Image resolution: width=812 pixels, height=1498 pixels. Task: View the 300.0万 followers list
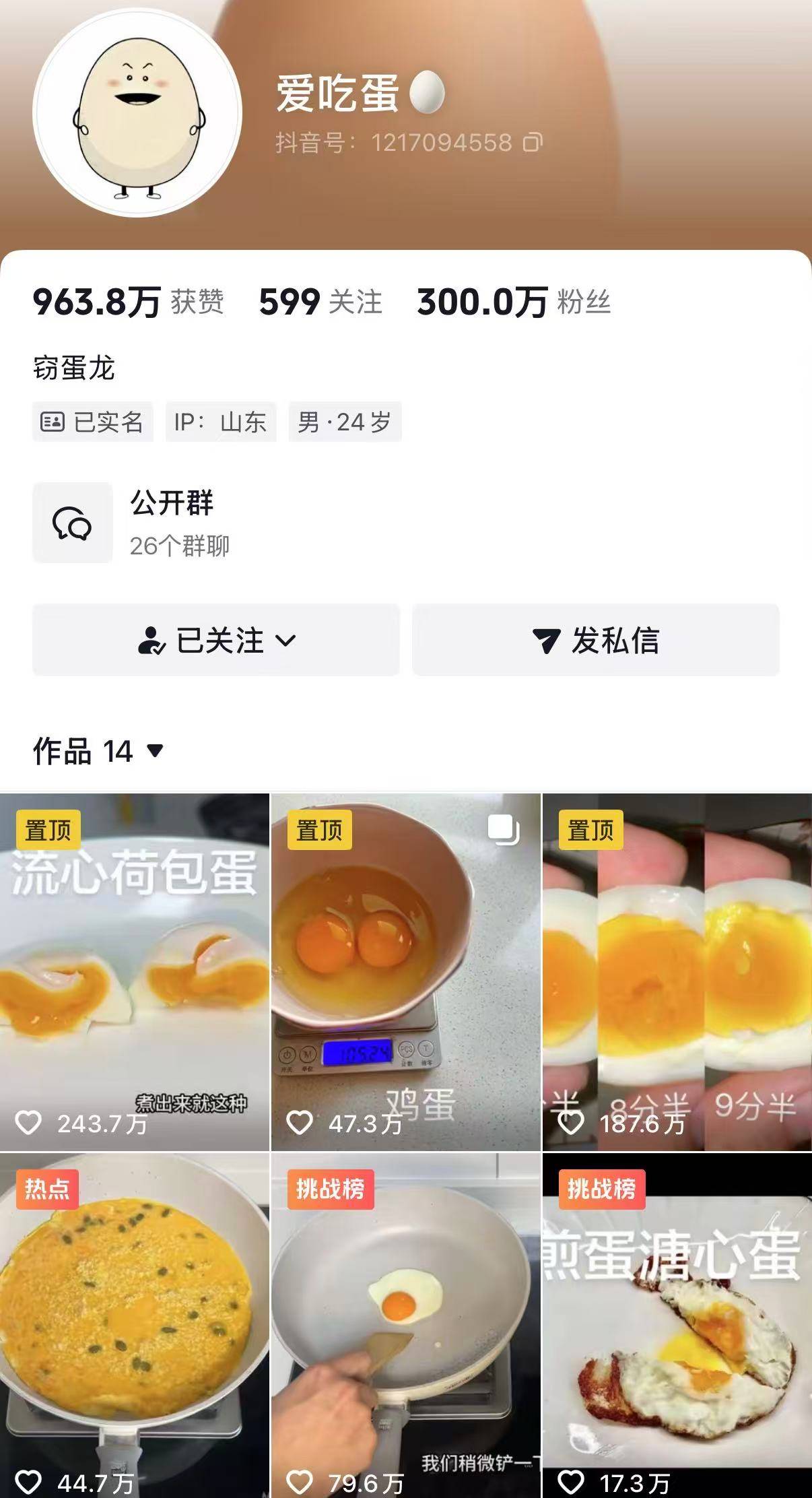click(x=513, y=302)
